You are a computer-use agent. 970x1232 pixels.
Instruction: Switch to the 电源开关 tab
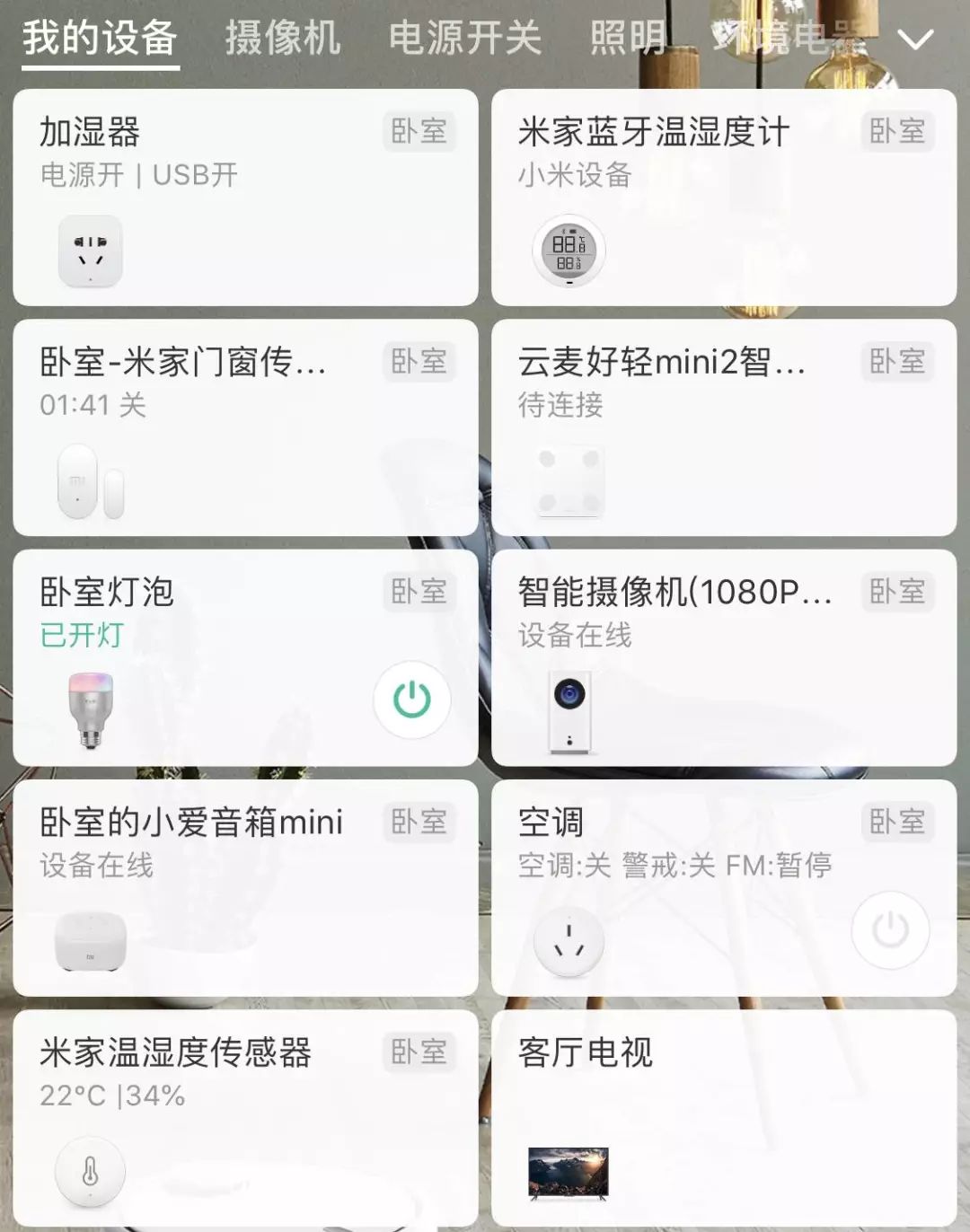point(464,39)
